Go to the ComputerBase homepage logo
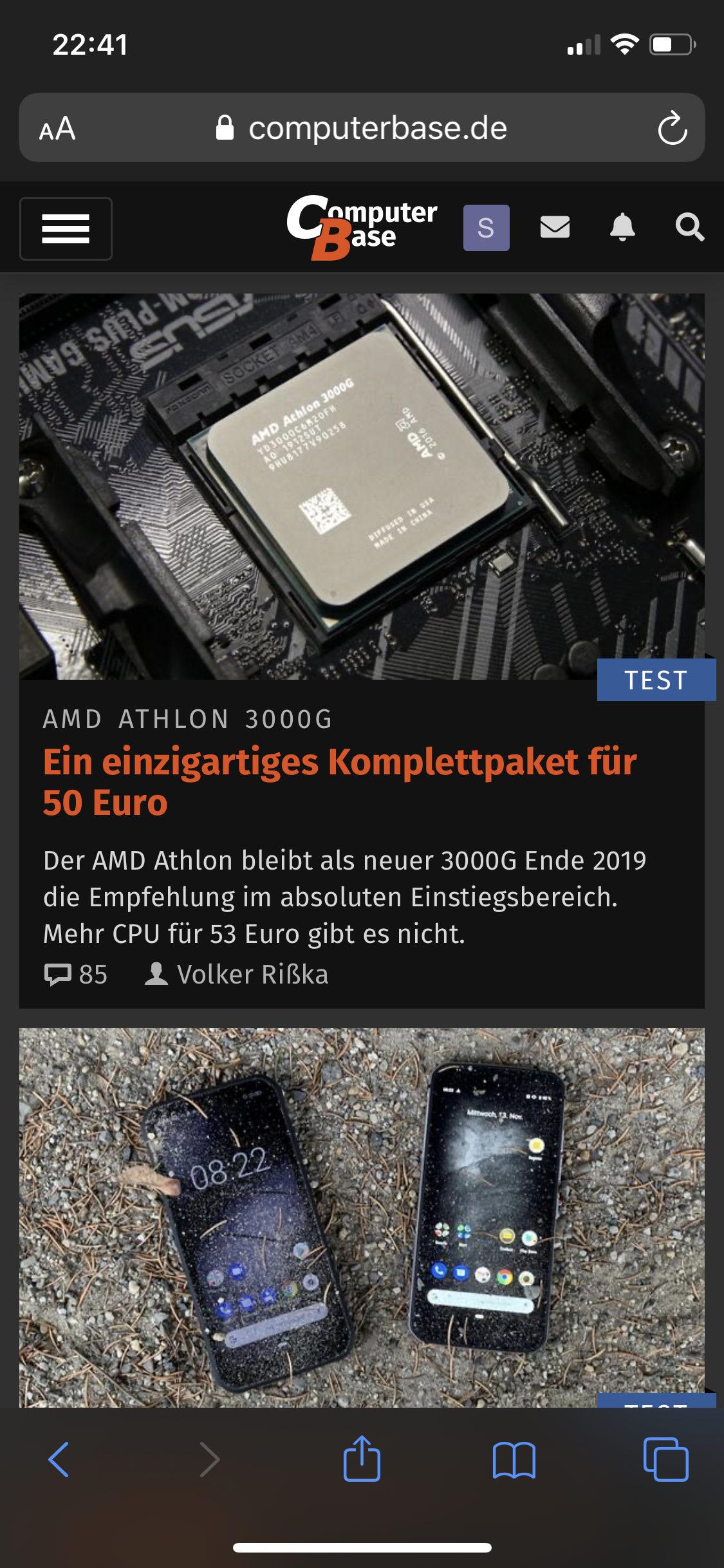724x1568 pixels. (362, 227)
